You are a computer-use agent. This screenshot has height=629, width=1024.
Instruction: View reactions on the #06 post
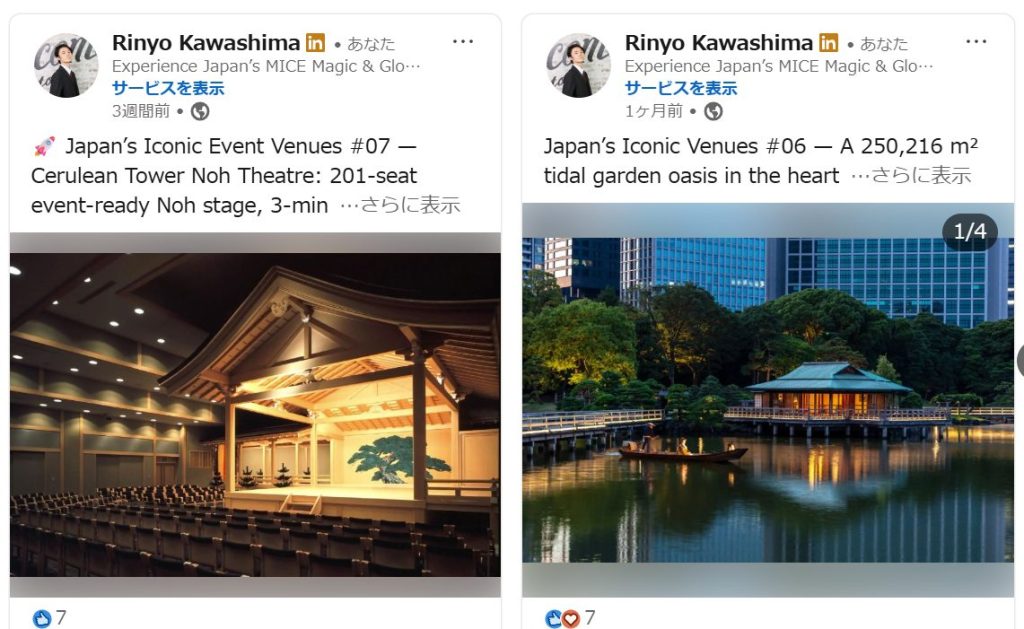click(x=570, y=618)
